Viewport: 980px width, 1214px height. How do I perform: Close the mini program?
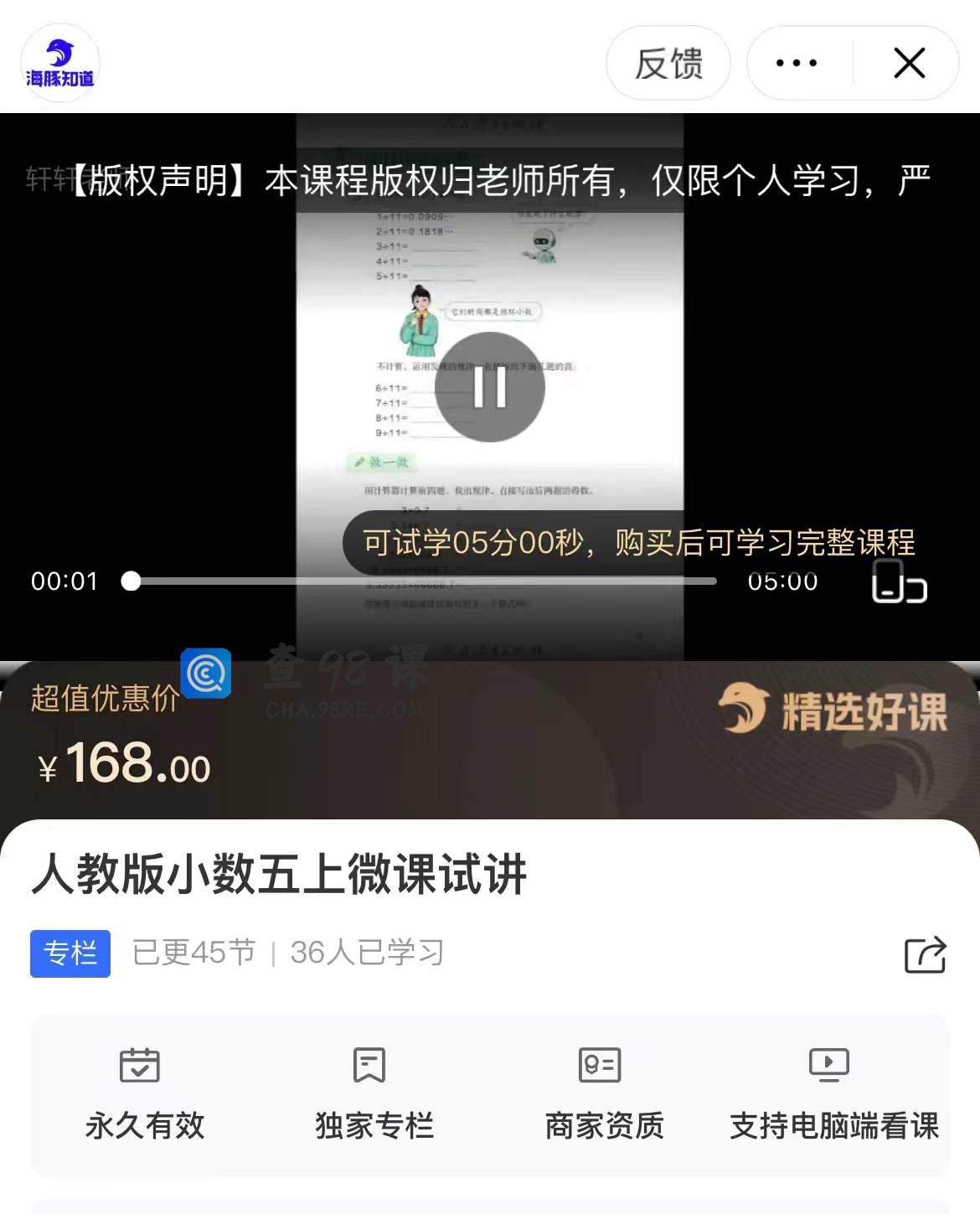tap(909, 64)
